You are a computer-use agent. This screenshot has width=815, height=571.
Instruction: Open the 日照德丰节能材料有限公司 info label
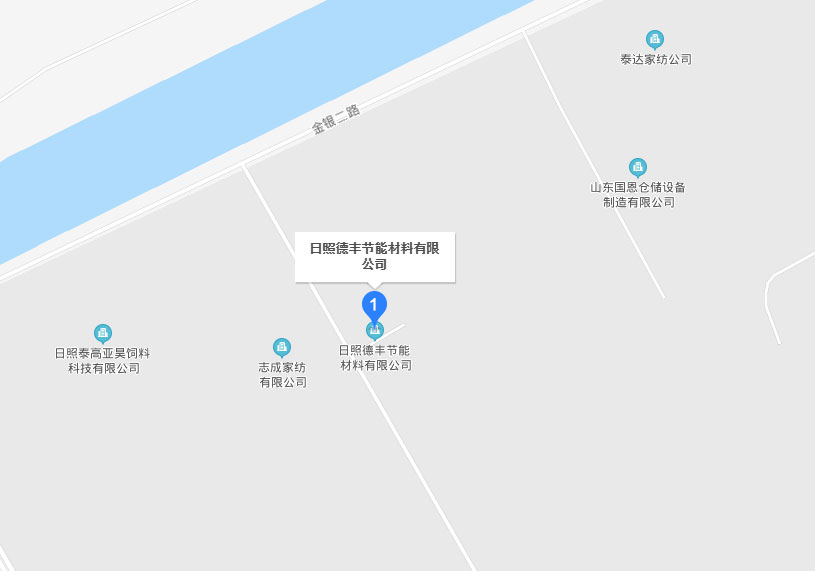(x=375, y=257)
